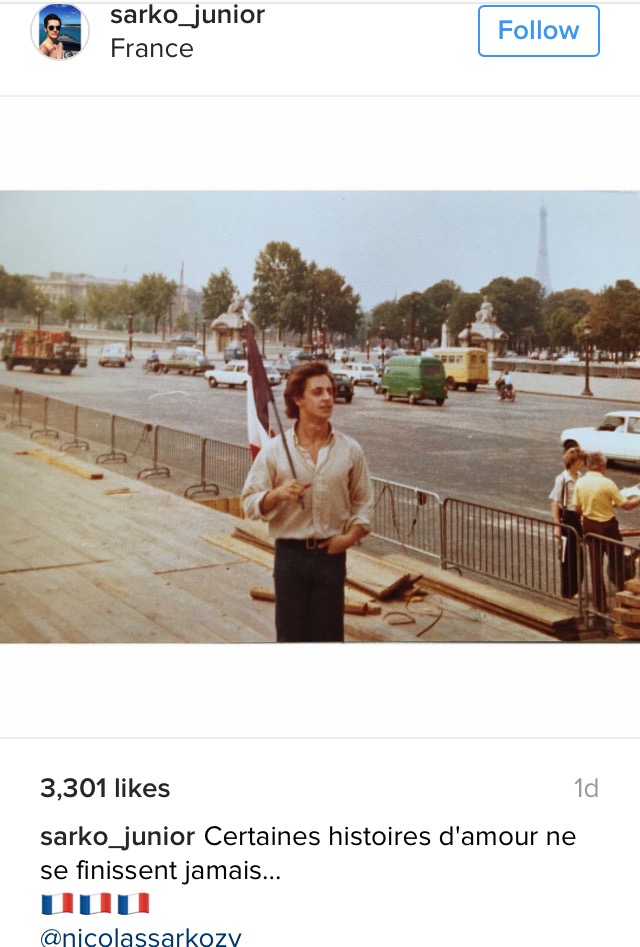The width and height of the screenshot is (640, 947).
Task: Open sarko_junior's profile picture
Action: 59,31
